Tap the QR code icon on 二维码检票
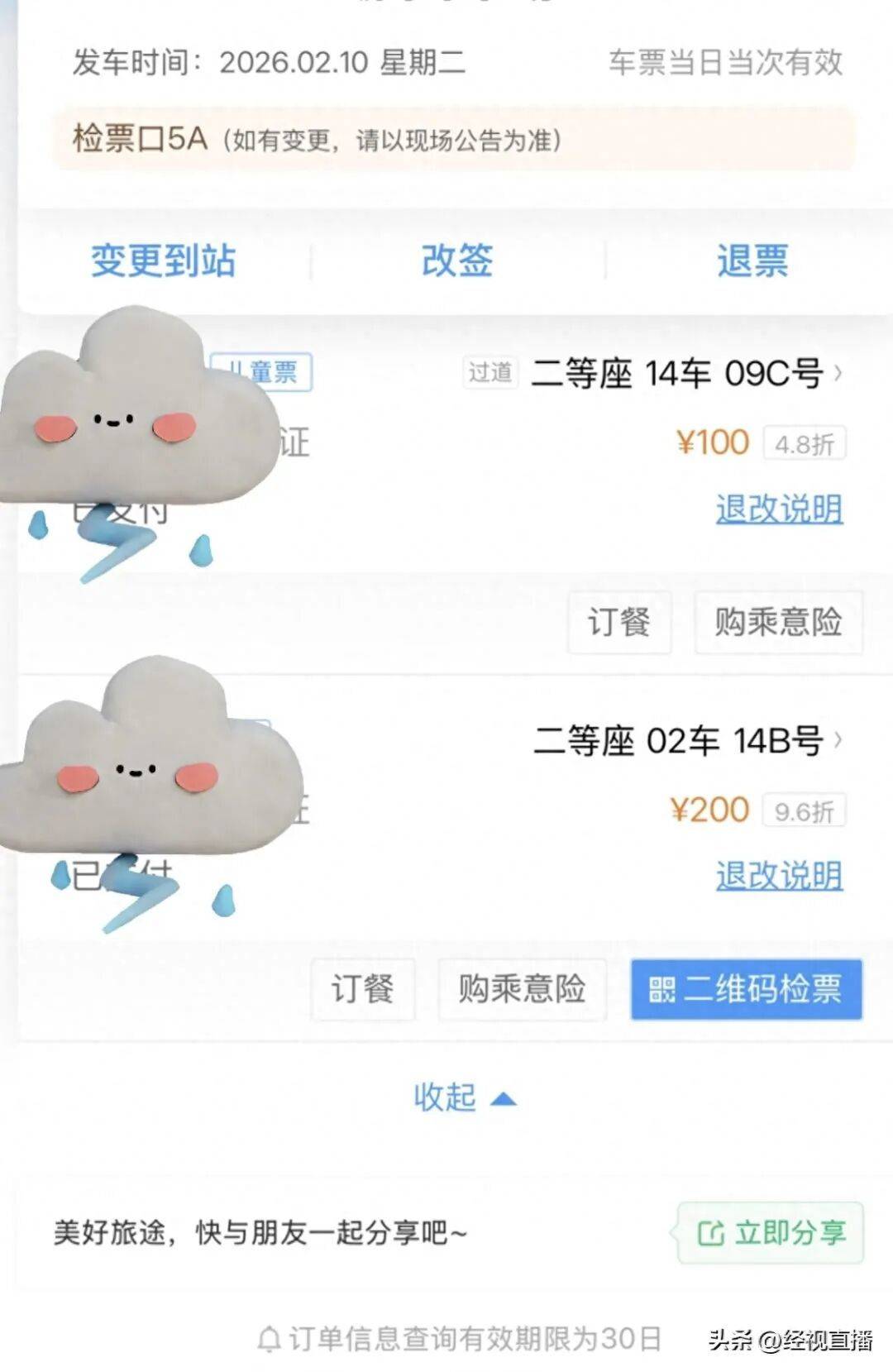The width and height of the screenshot is (893, 1372). 661,990
